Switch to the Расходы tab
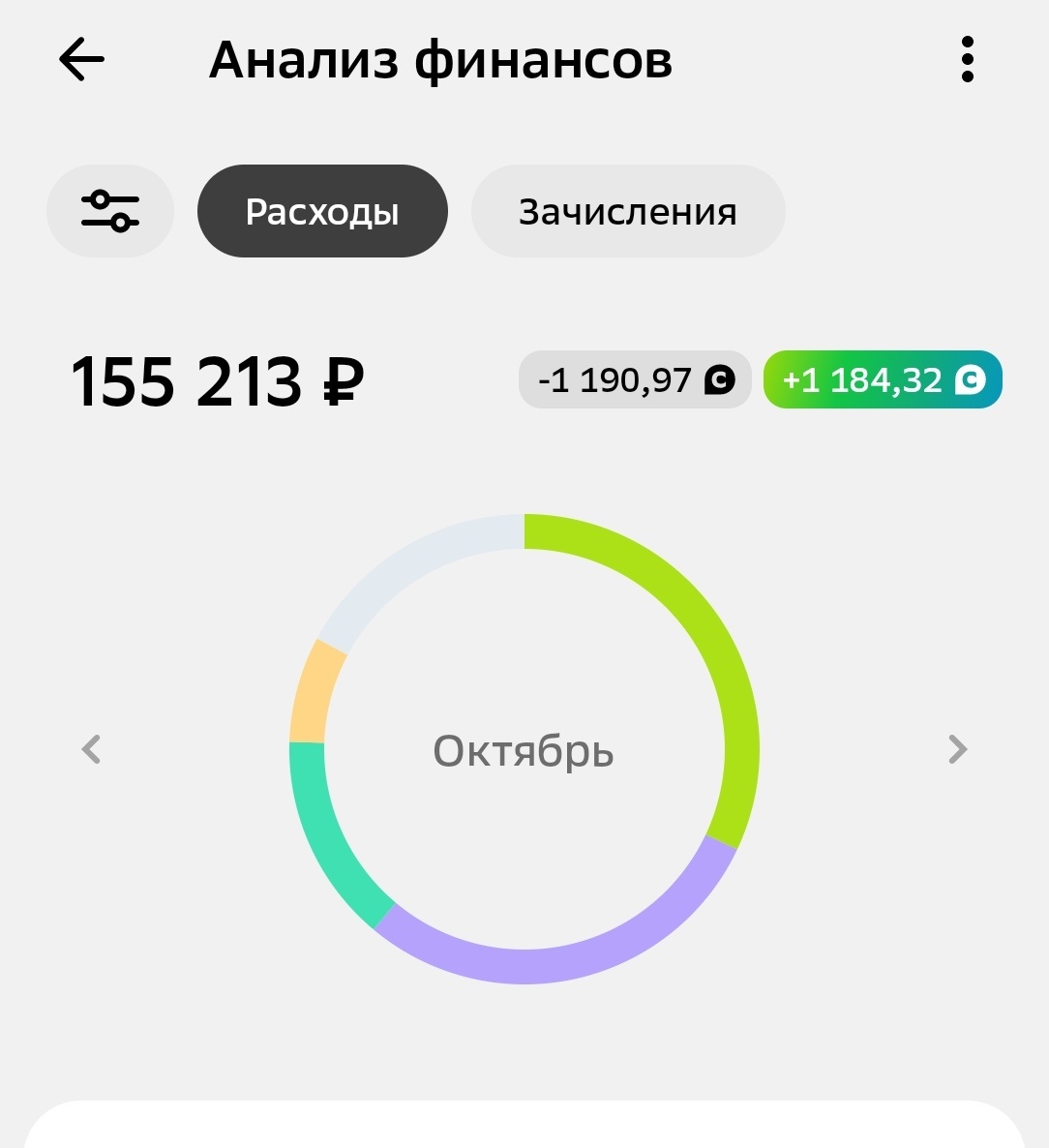The height and width of the screenshot is (1148, 1049). [x=322, y=211]
